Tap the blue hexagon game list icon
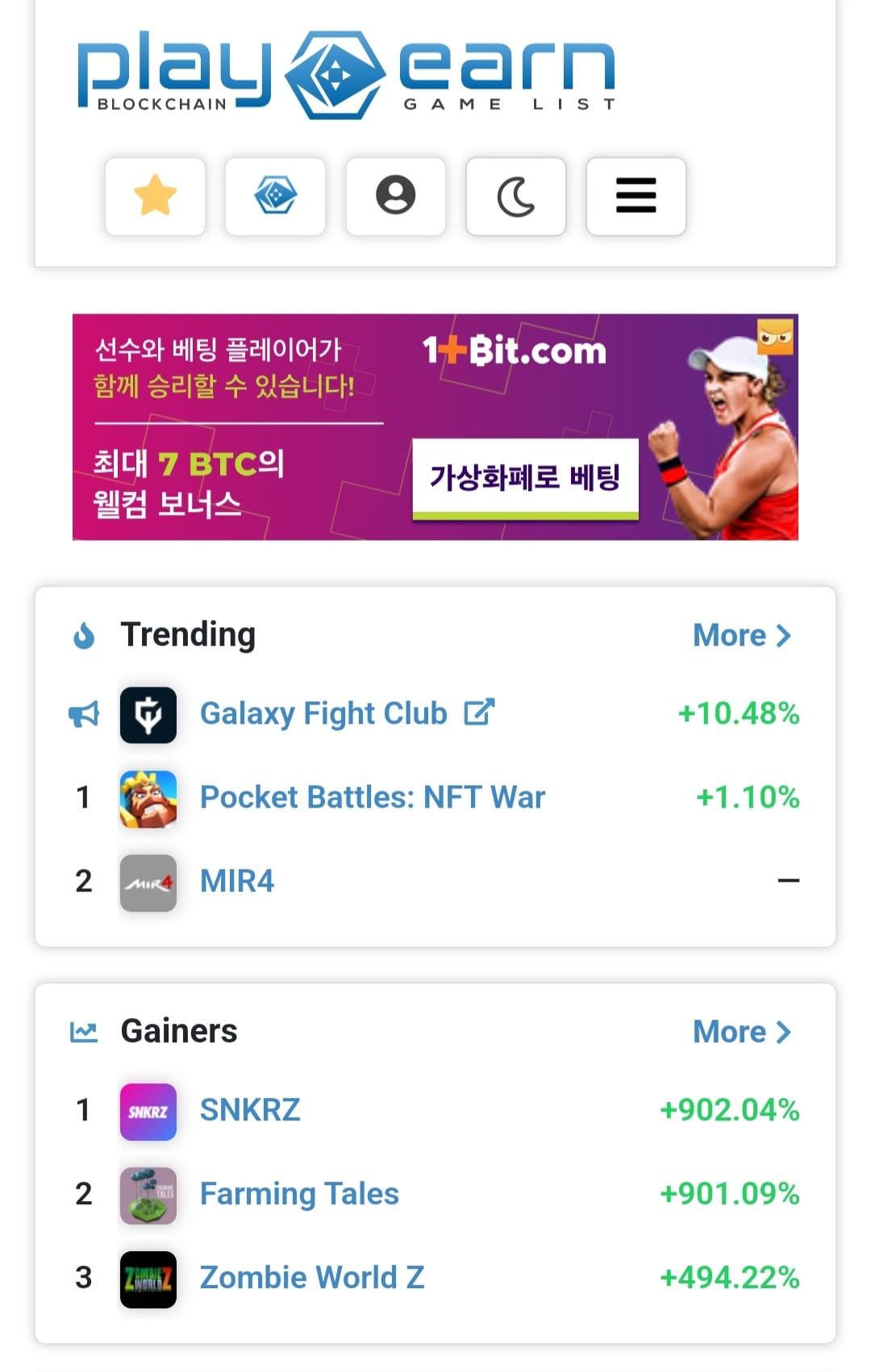 pos(275,197)
